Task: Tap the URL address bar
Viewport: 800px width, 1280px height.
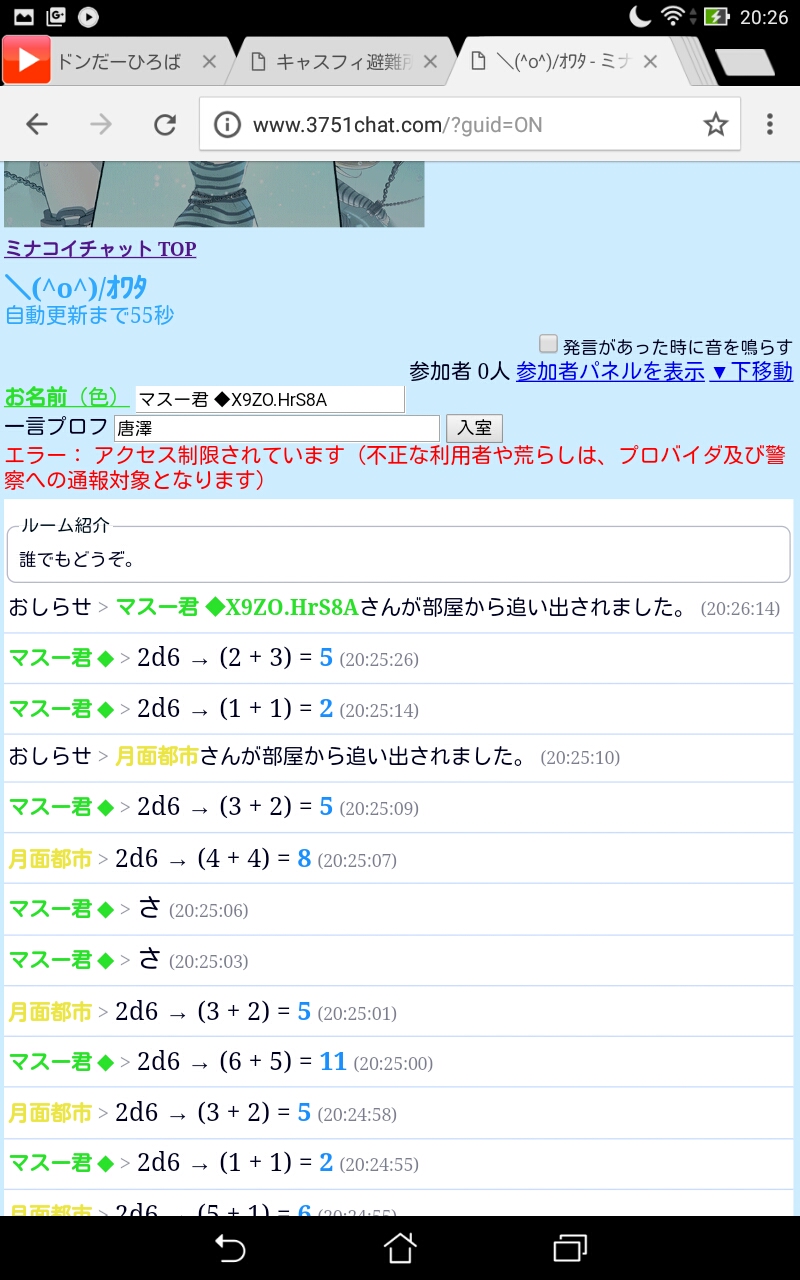Action: coord(450,124)
